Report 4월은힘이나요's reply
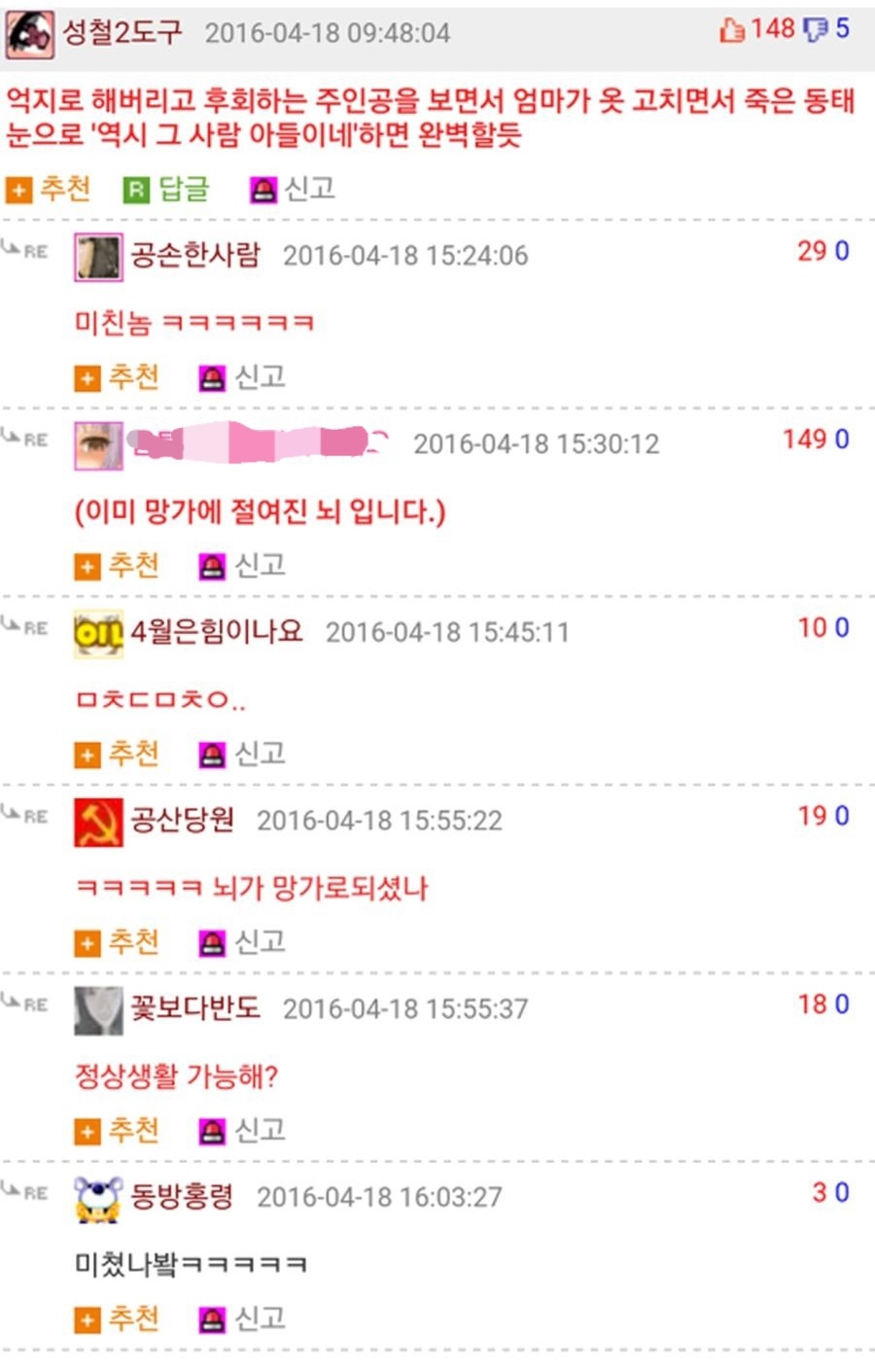 pos(241,754)
